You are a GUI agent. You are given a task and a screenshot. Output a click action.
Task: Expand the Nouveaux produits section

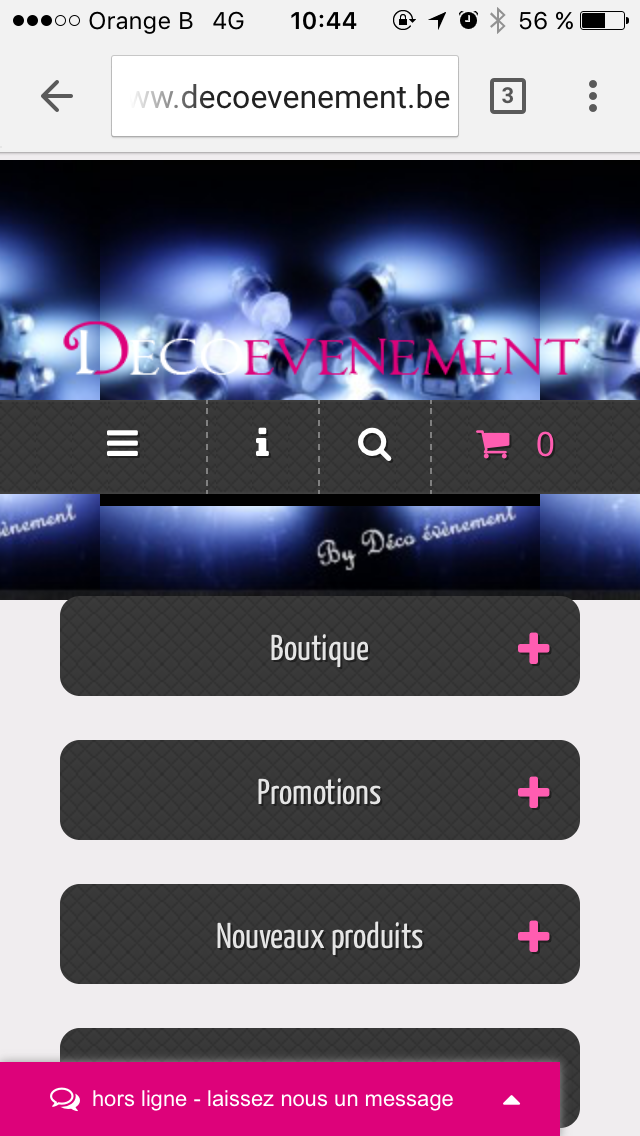(x=320, y=934)
